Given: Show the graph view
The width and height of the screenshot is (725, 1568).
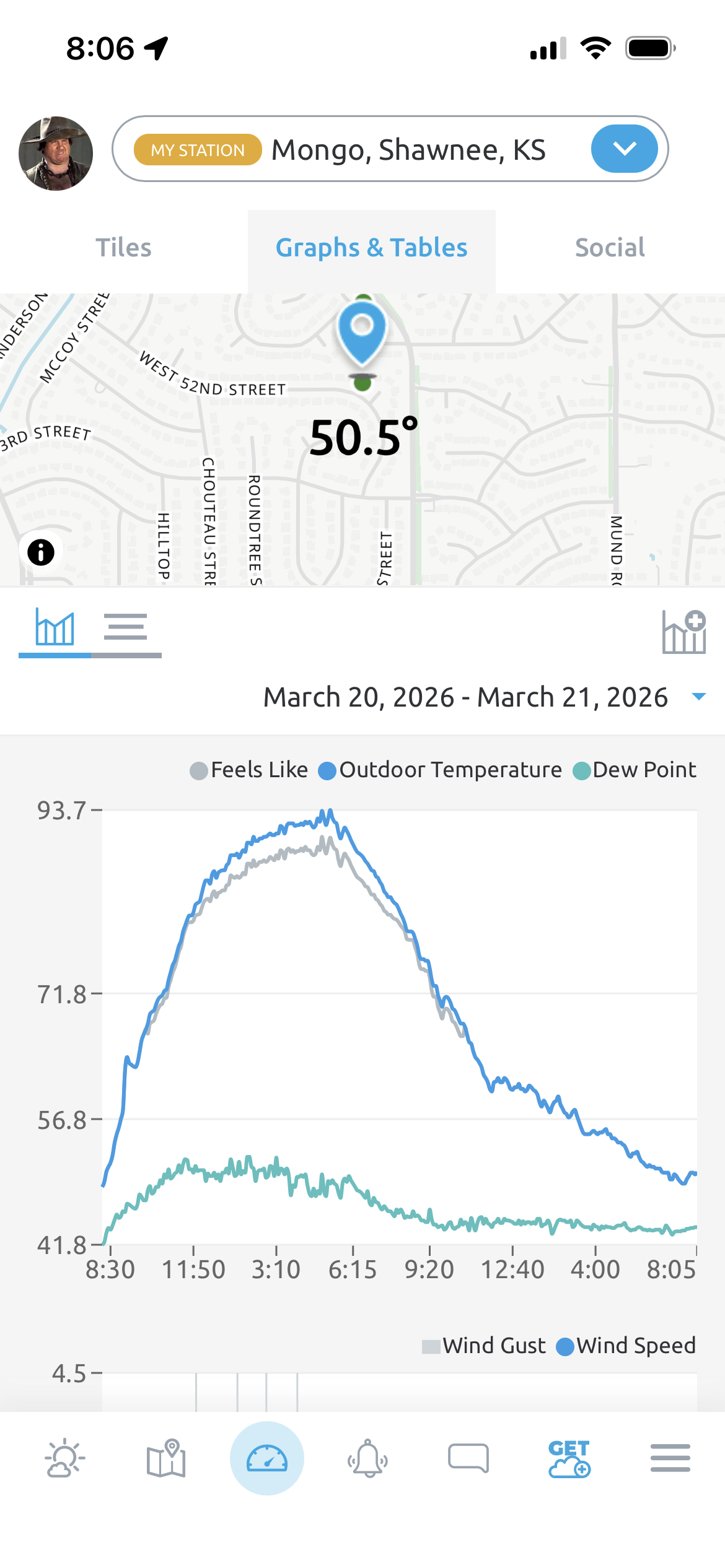Looking at the screenshot, I should point(55,627).
